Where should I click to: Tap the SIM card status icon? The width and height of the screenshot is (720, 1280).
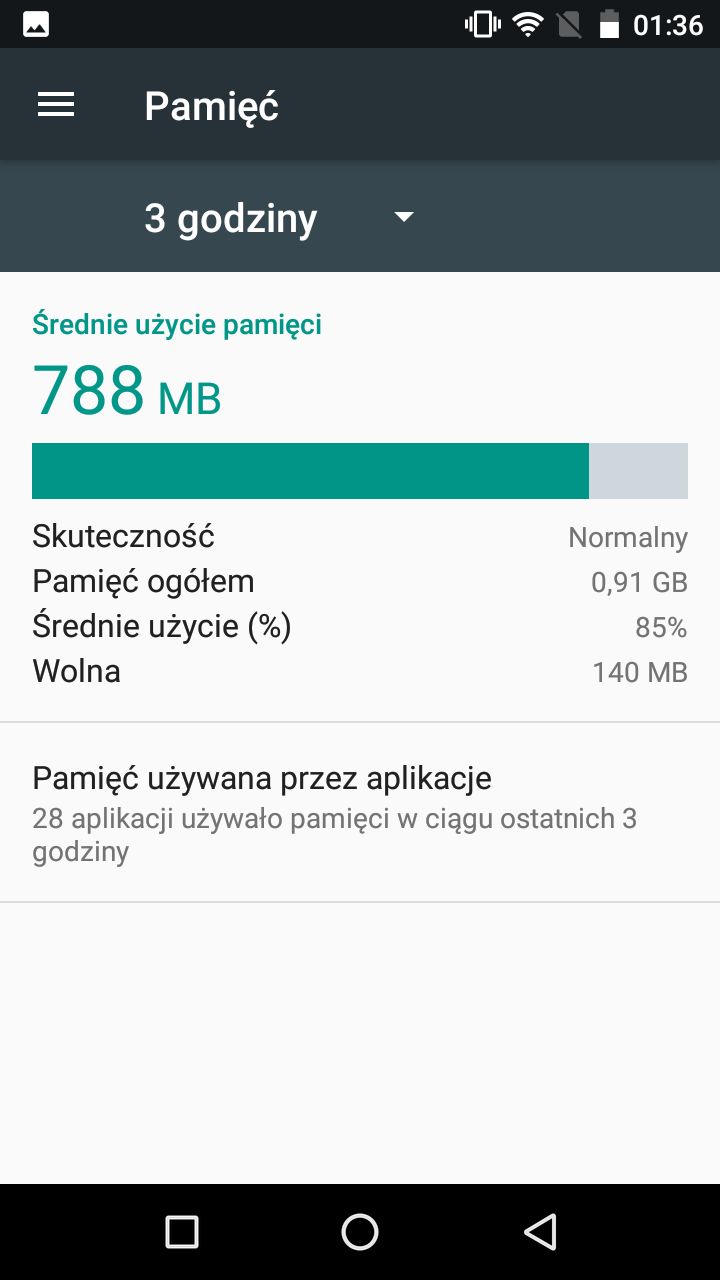[567, 22]
